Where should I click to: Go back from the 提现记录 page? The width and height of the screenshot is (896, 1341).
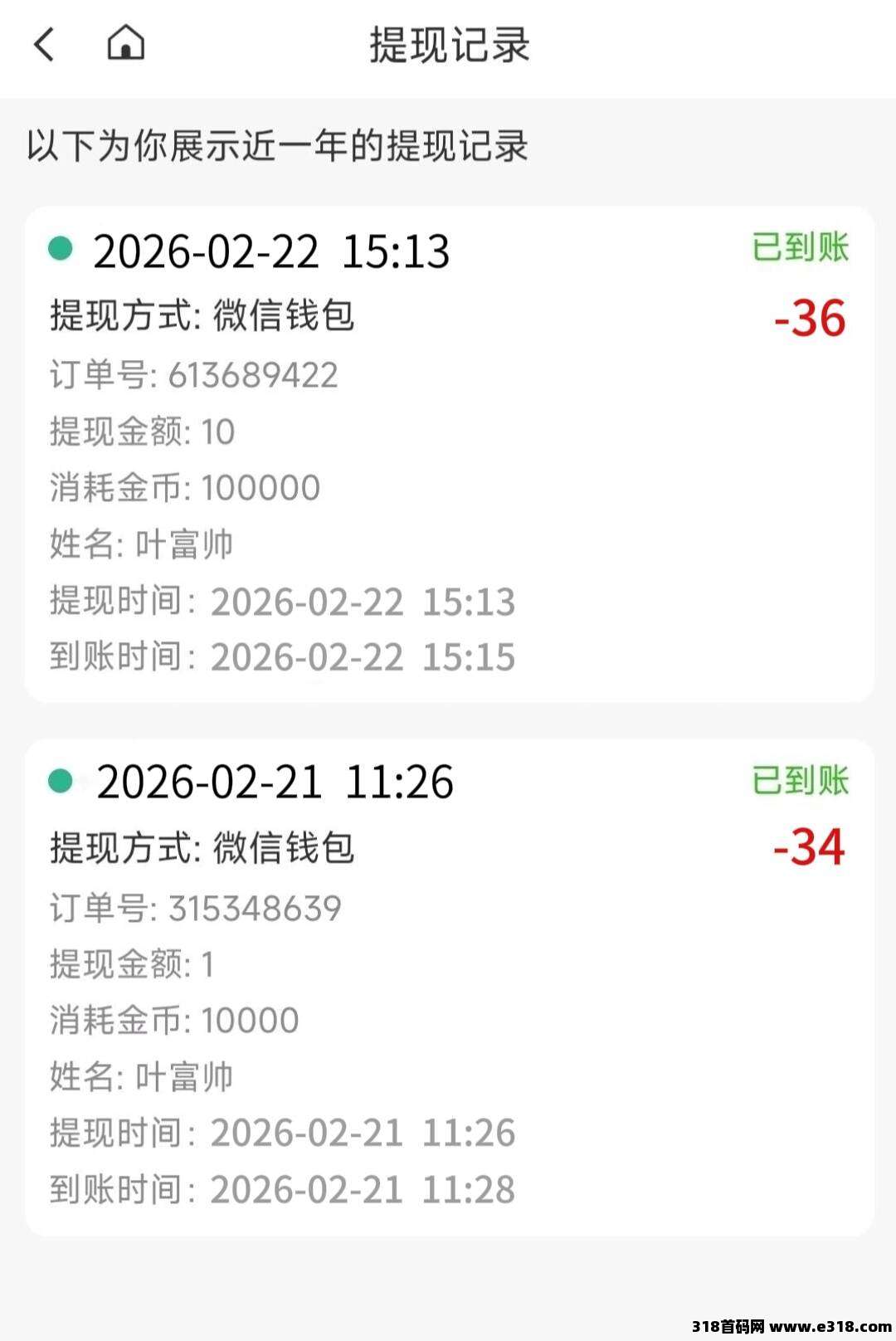45,44
